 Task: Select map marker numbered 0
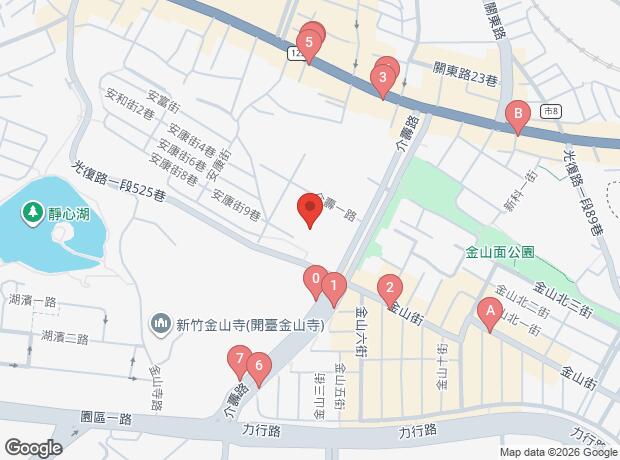pos(316,282)
